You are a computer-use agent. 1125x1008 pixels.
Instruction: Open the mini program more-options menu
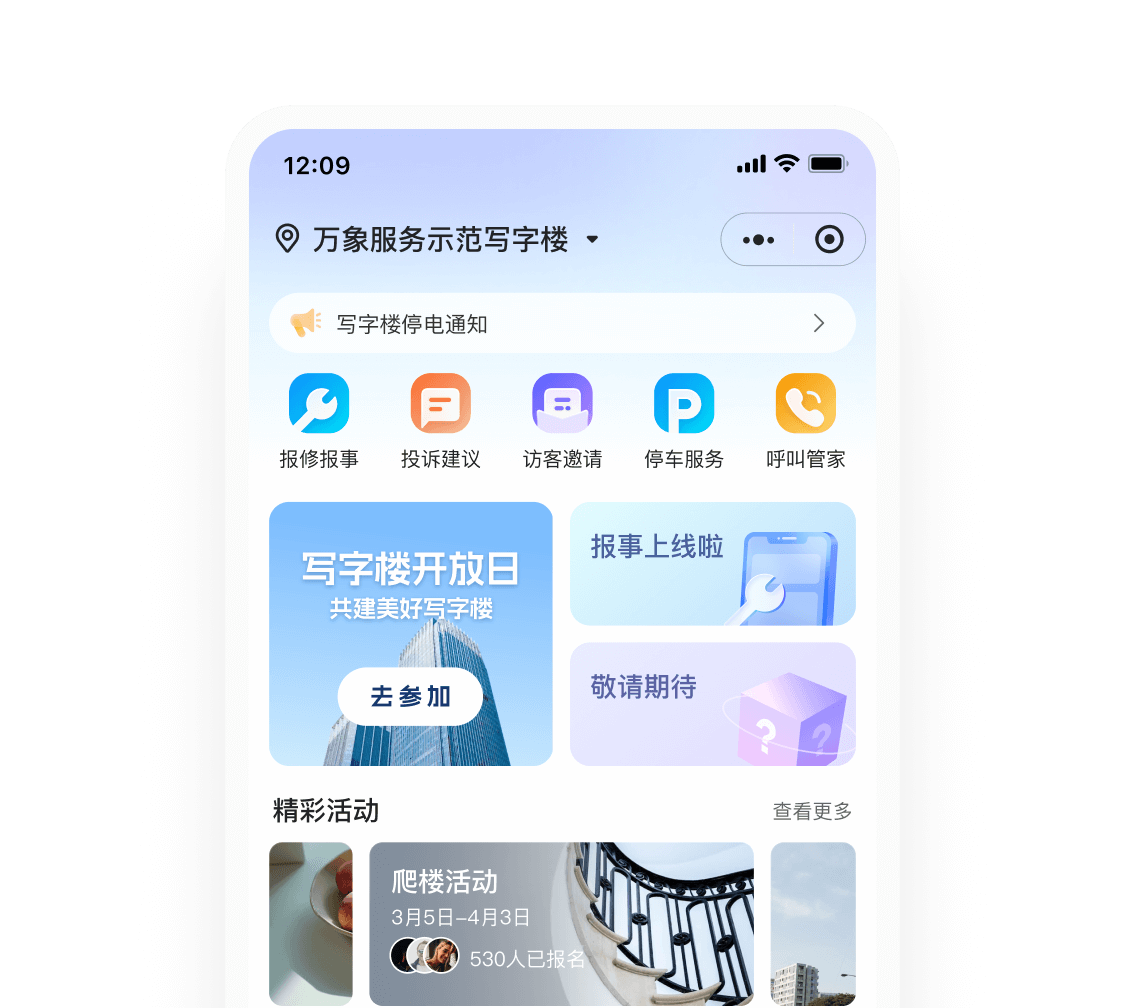pos(758,240)
